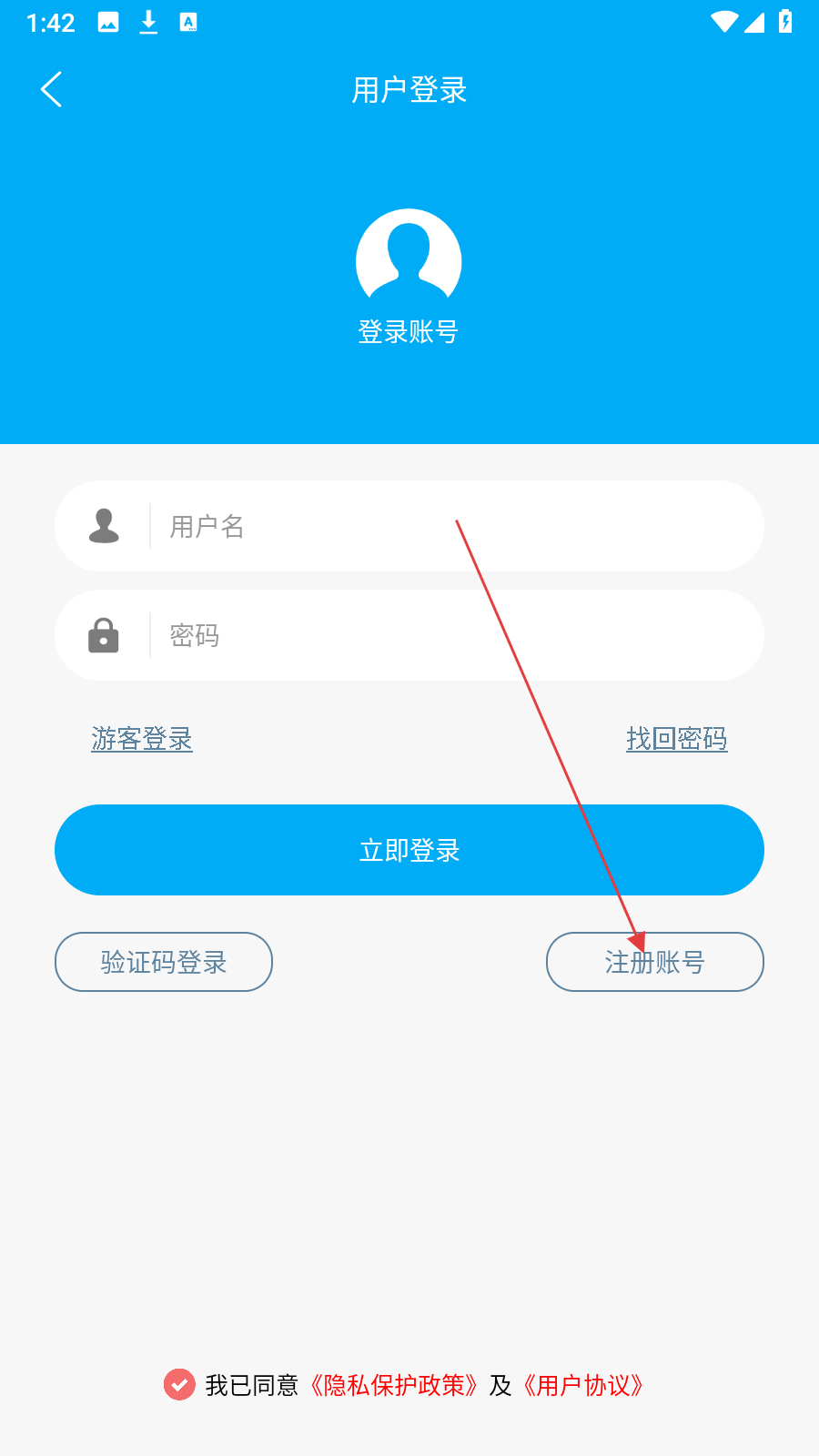Focus the 密码 password field
819x1456 pixels.
point(409,635)
